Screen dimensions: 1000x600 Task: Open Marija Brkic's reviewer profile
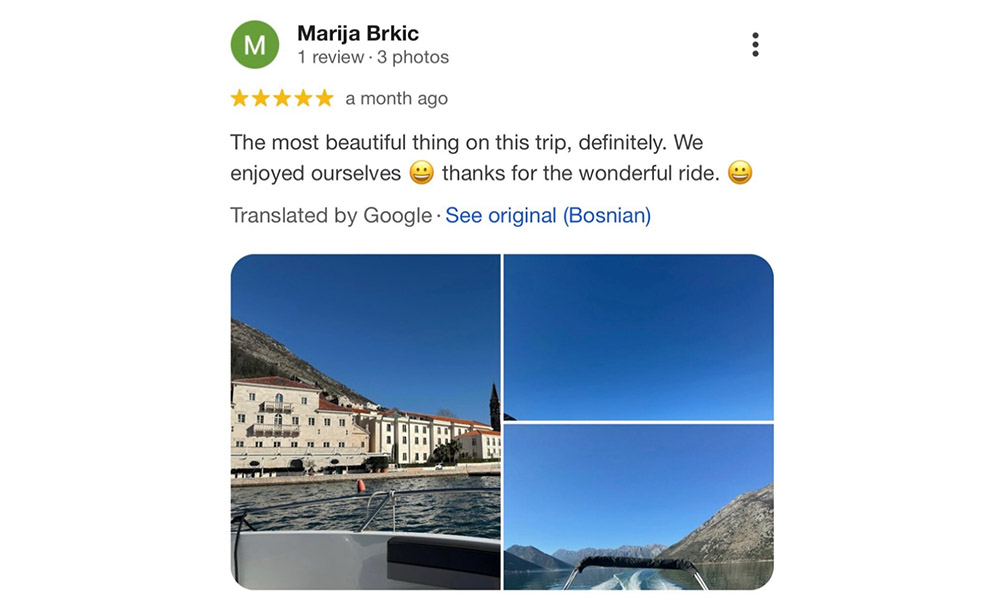coord(358,33)
